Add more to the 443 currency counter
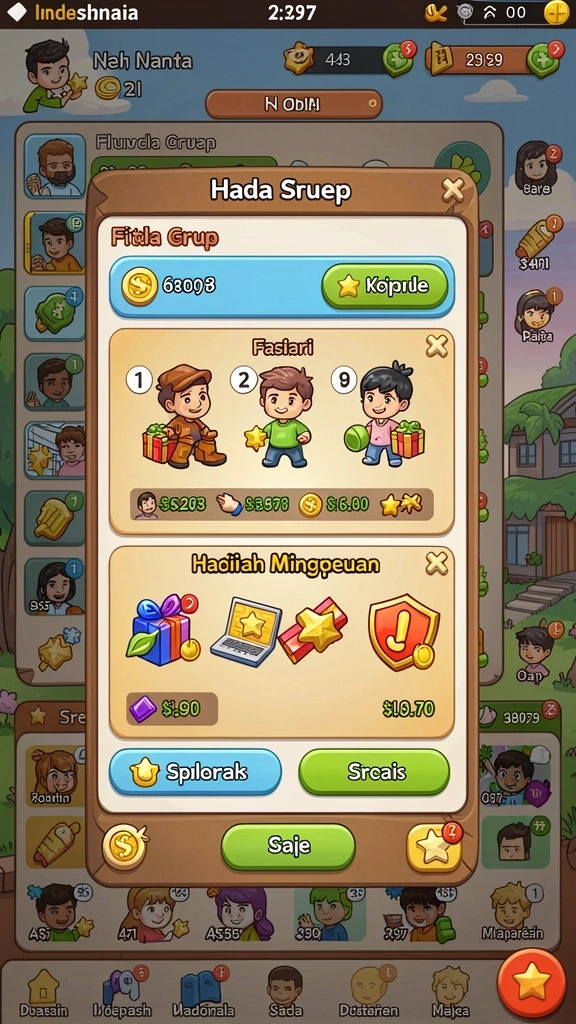Screen dimensions: 576x1024 398,59
